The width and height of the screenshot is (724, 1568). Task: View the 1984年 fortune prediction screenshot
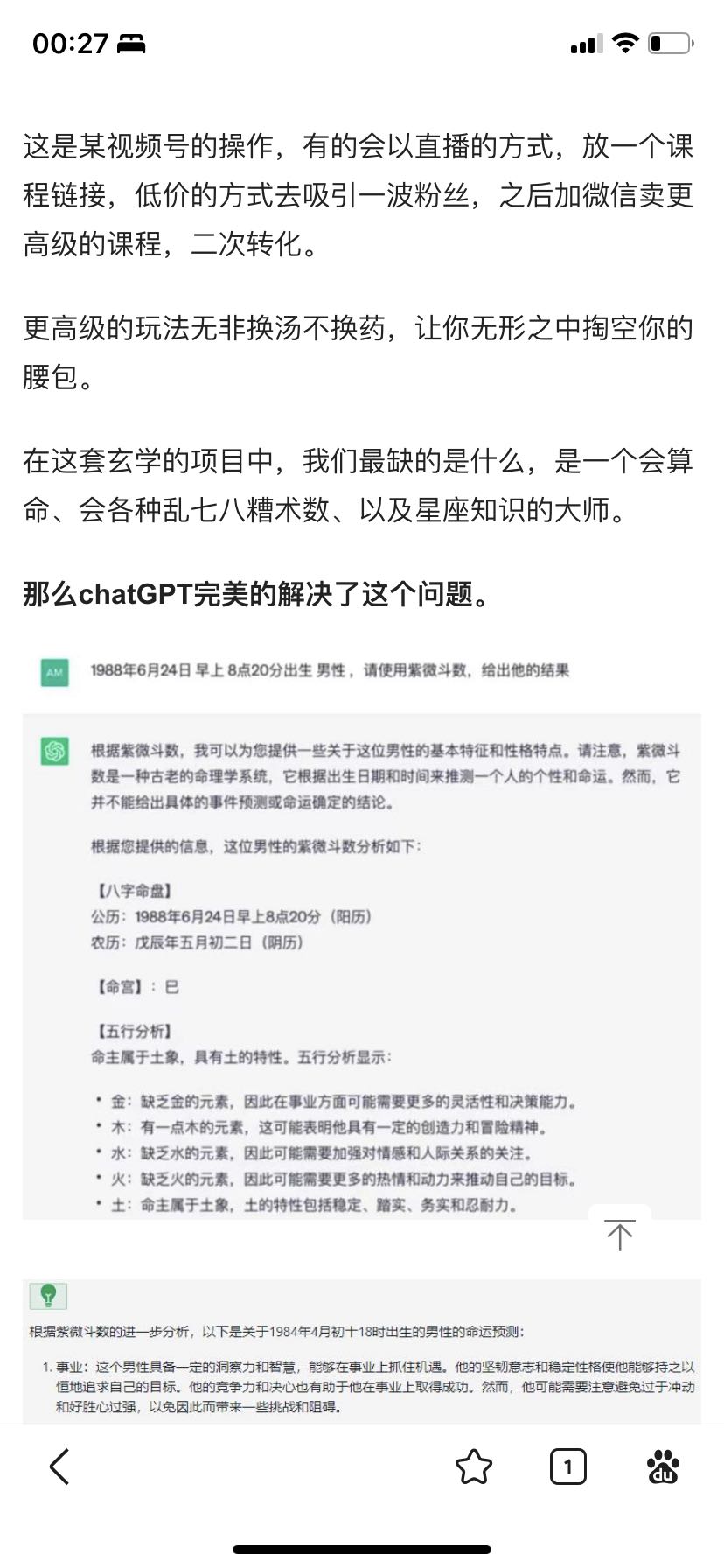361,1352
